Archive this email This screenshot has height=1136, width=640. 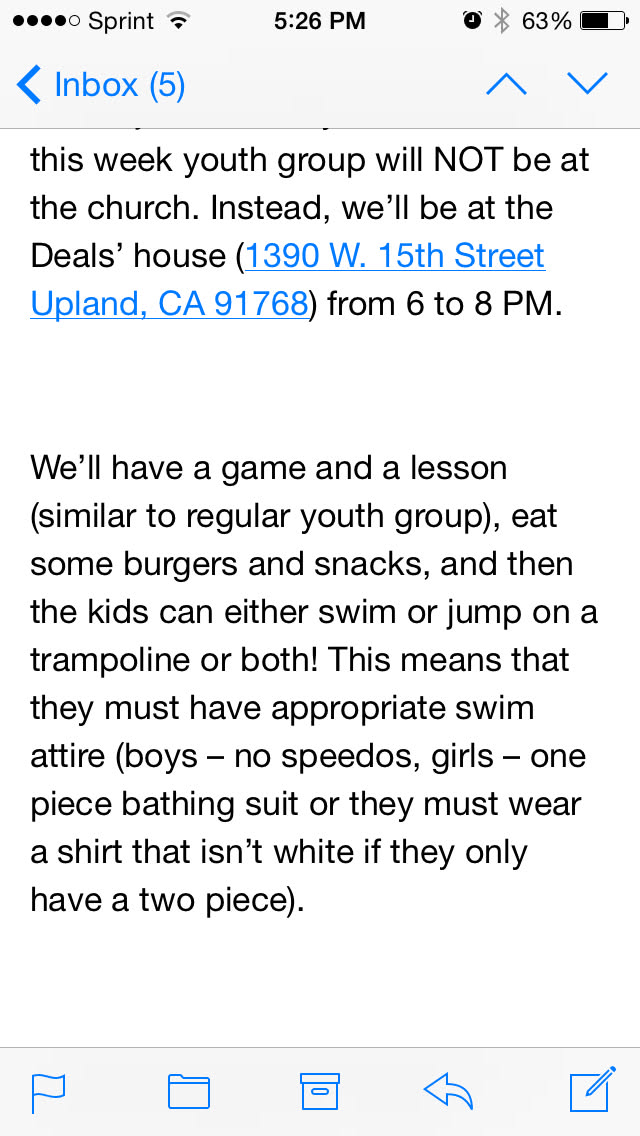click(x=320, y=1091)
